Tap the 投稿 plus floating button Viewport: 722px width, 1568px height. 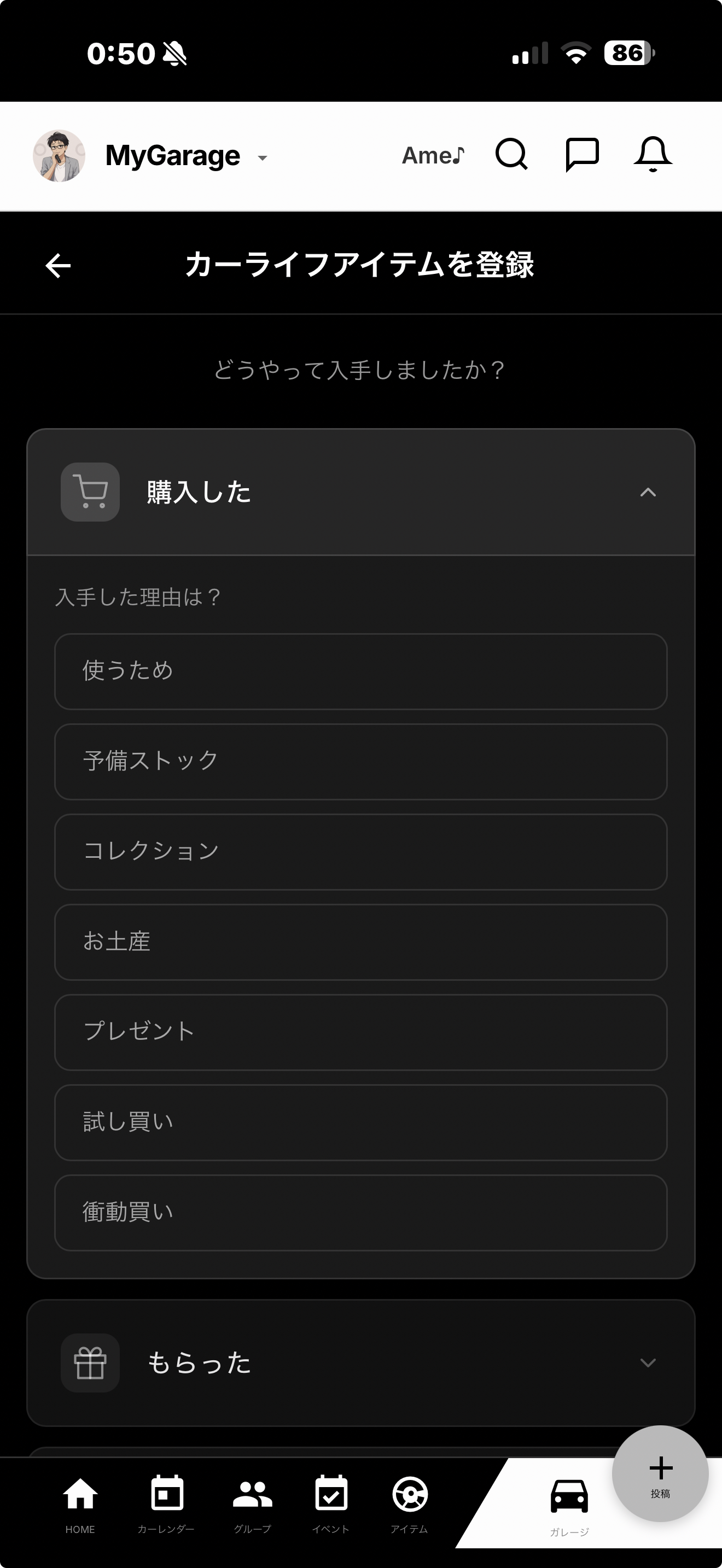coord(660,1473)
